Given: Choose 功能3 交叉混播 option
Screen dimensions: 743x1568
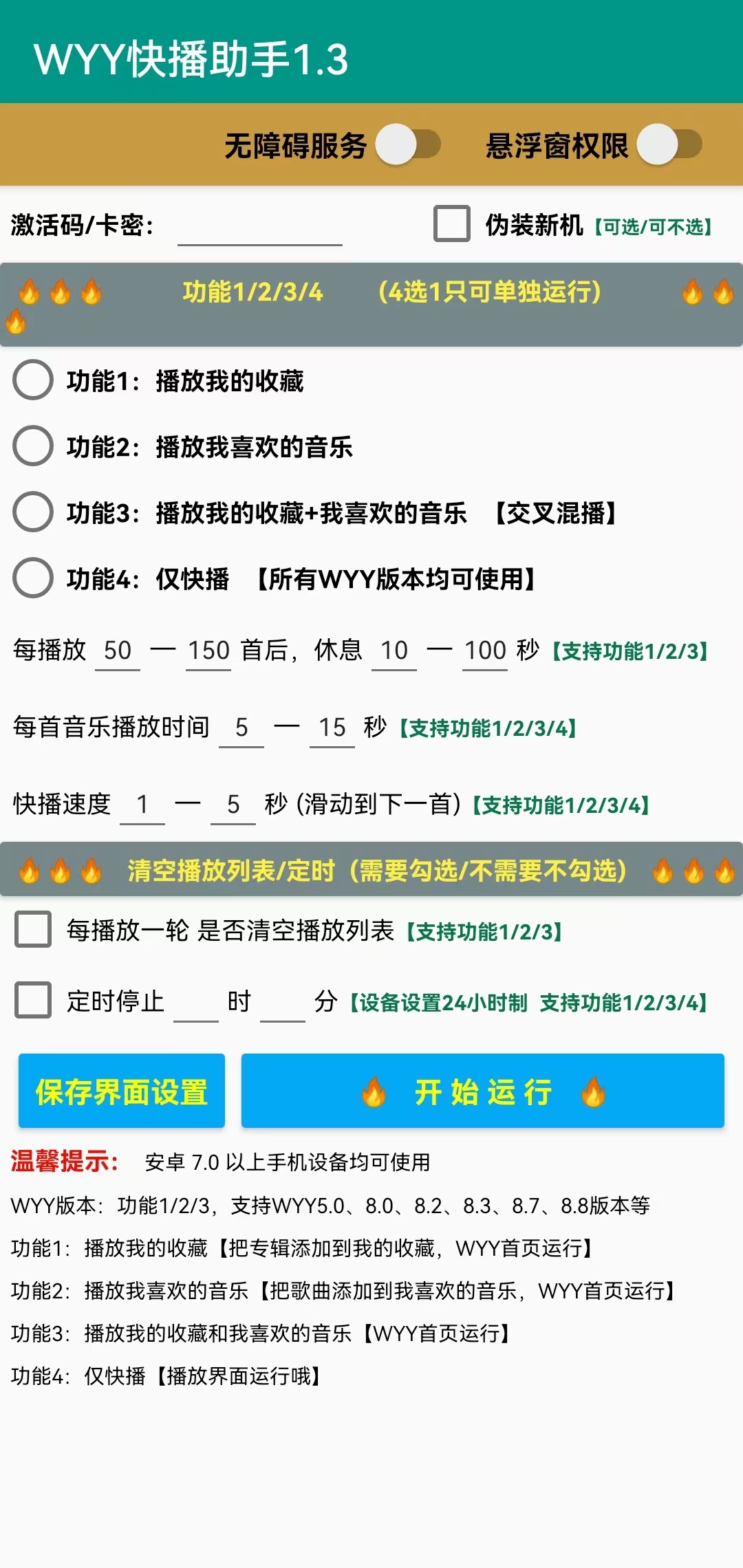Looking at the screenshot, I should (x=33, y=512).
